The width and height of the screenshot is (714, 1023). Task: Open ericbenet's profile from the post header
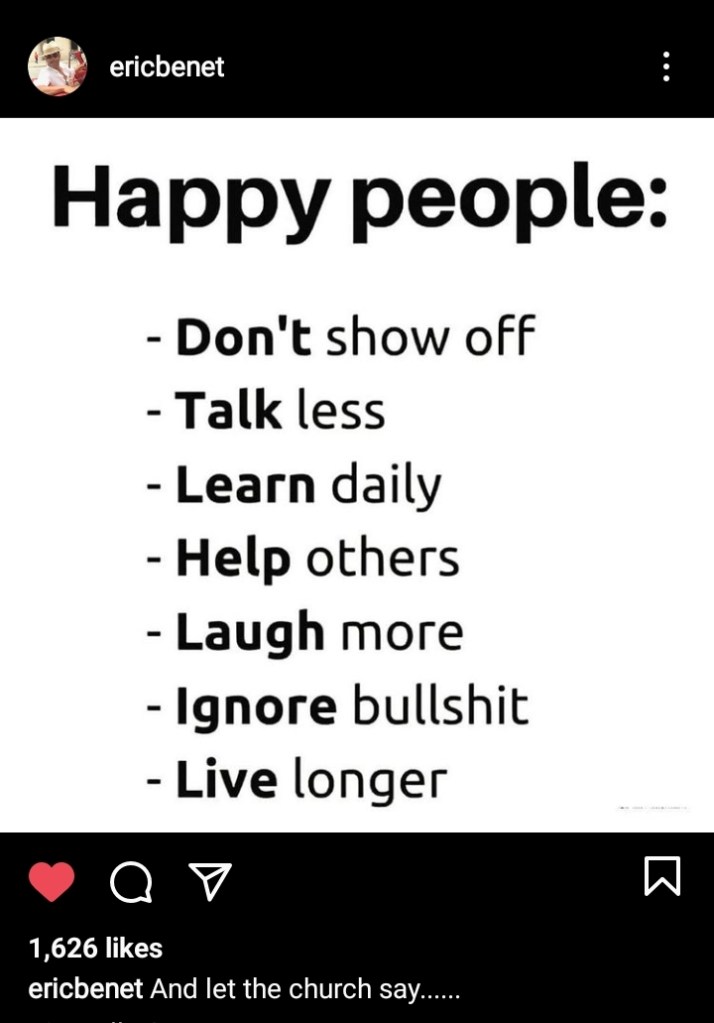[167, 67]
